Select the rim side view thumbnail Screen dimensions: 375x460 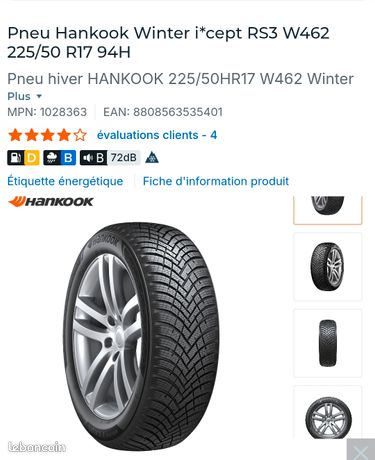click(x=328, y=415)
